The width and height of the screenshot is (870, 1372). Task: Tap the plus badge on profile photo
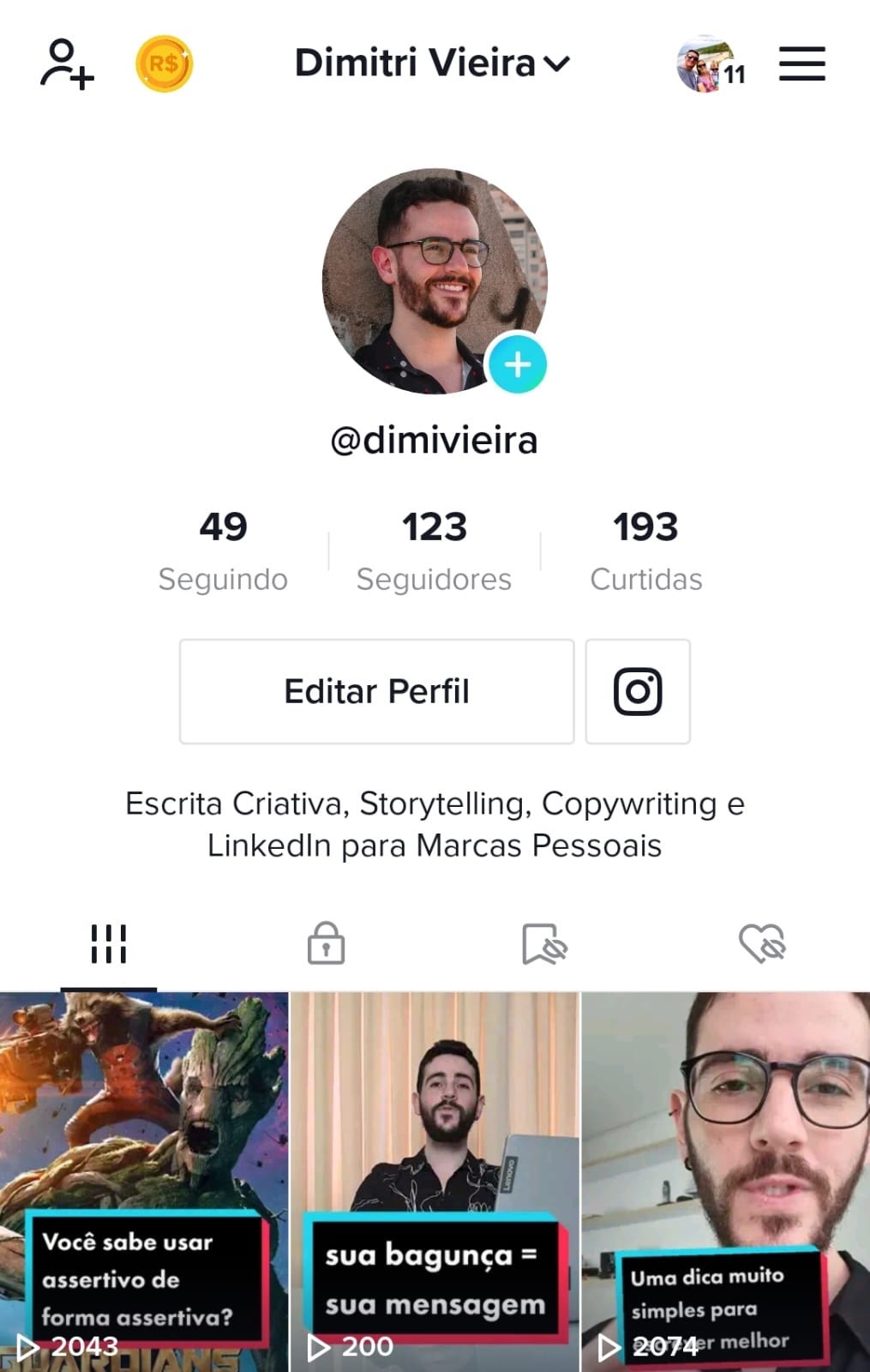pos(517,364)
